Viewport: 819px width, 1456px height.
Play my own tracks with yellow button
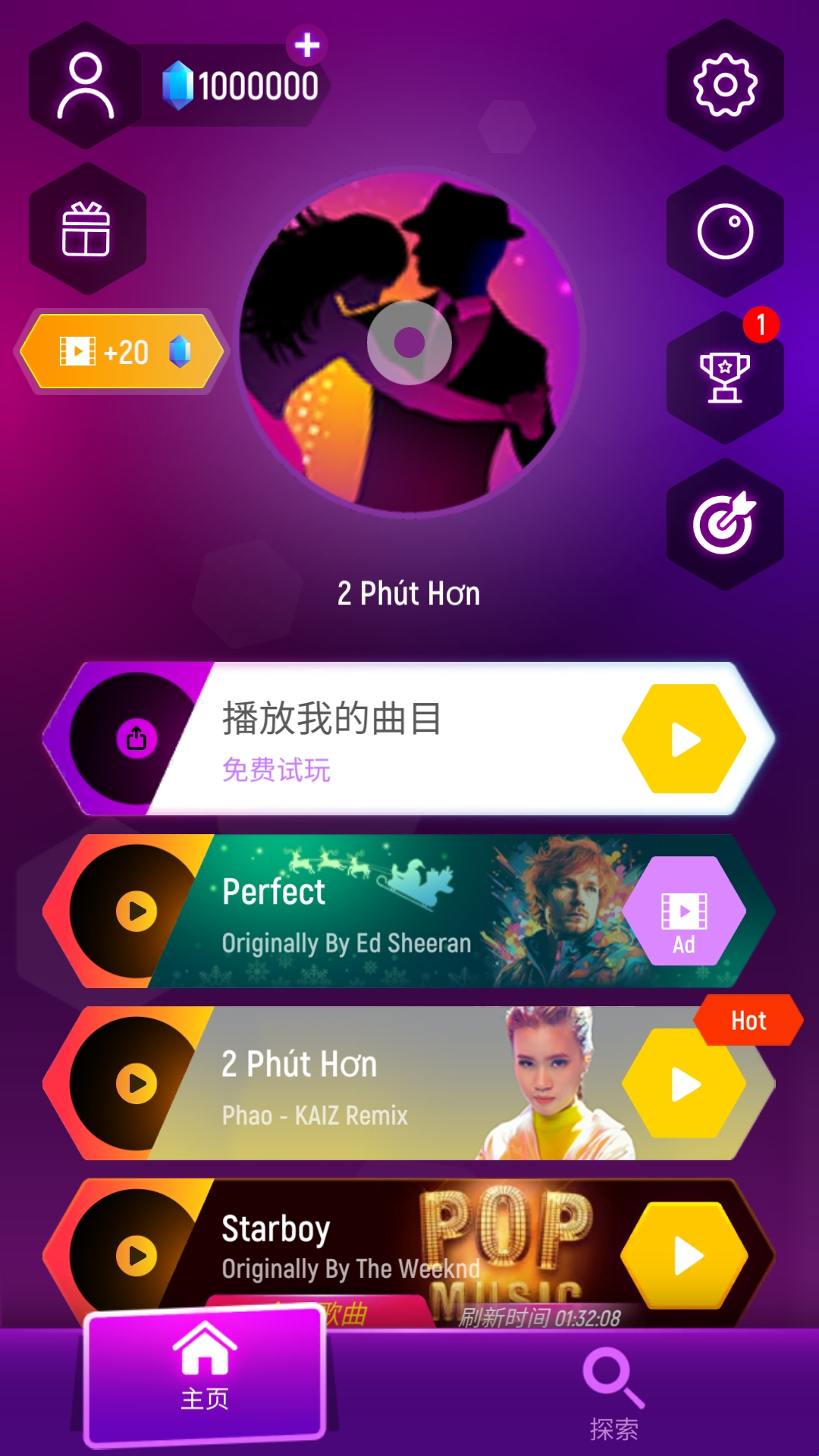685,739
